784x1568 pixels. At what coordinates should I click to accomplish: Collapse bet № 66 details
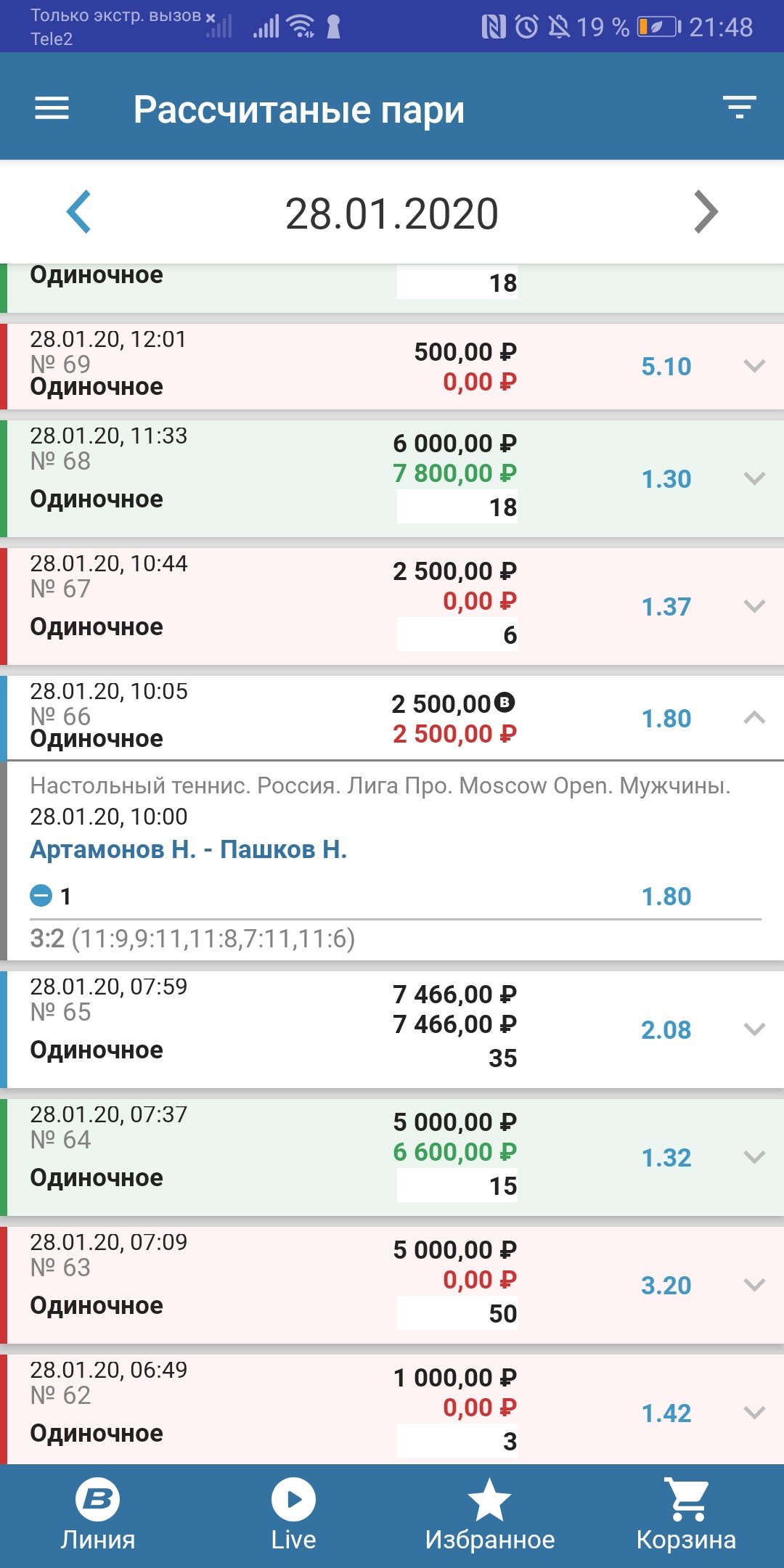(755, 718)
